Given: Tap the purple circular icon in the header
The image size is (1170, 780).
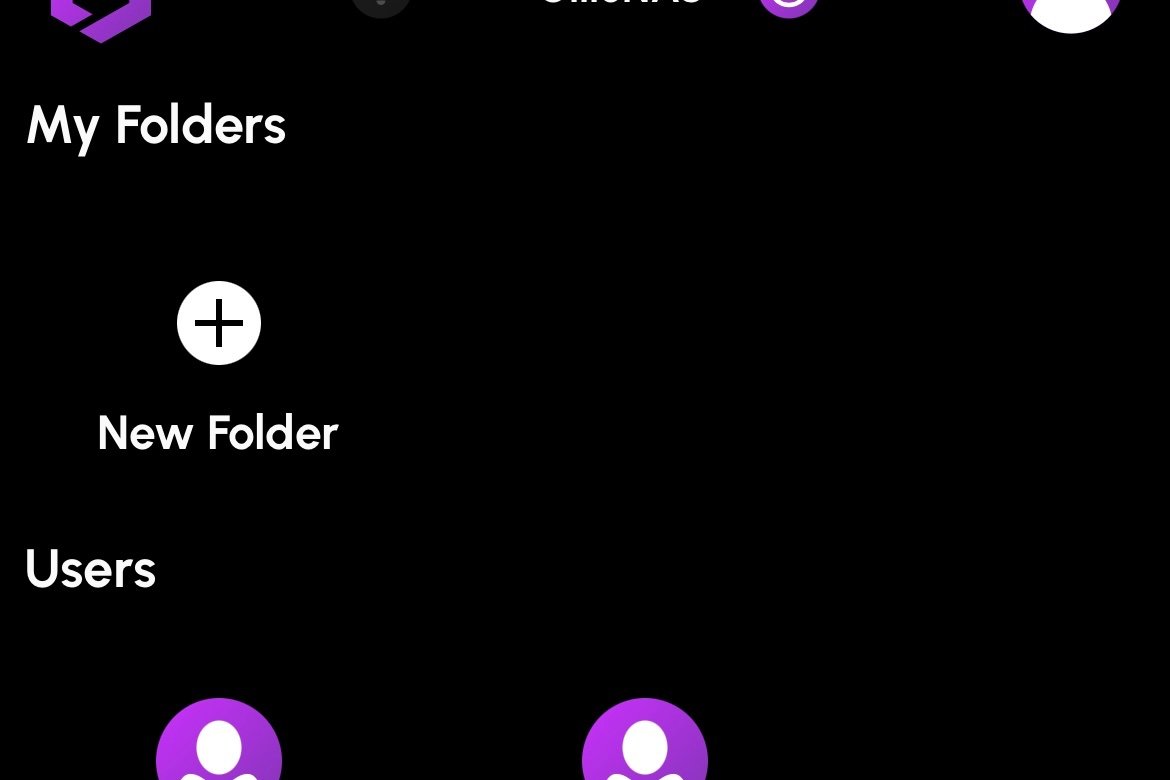Looking at the screenshot, I should pos(788,6).
